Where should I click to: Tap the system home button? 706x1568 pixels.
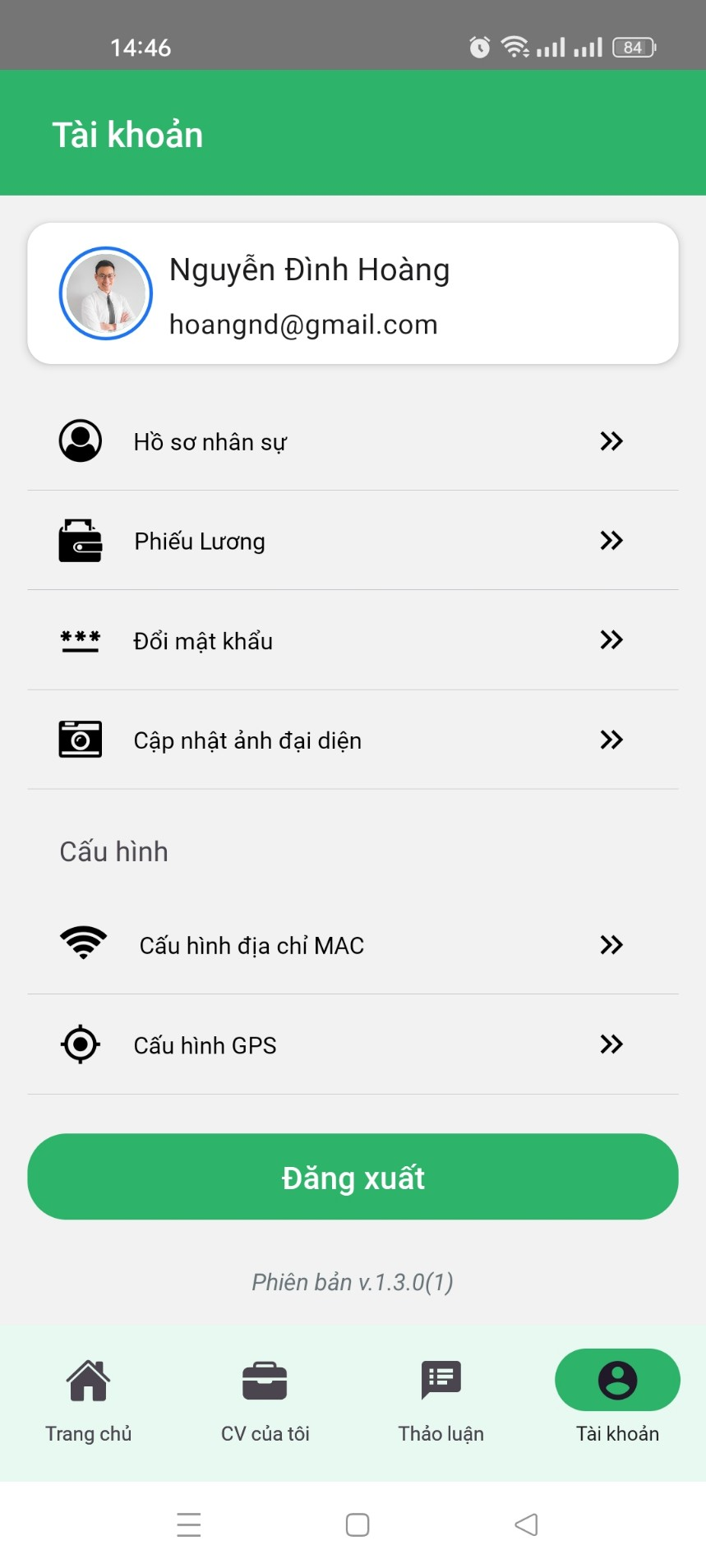pyautogui.click(x=358, y=1524)
